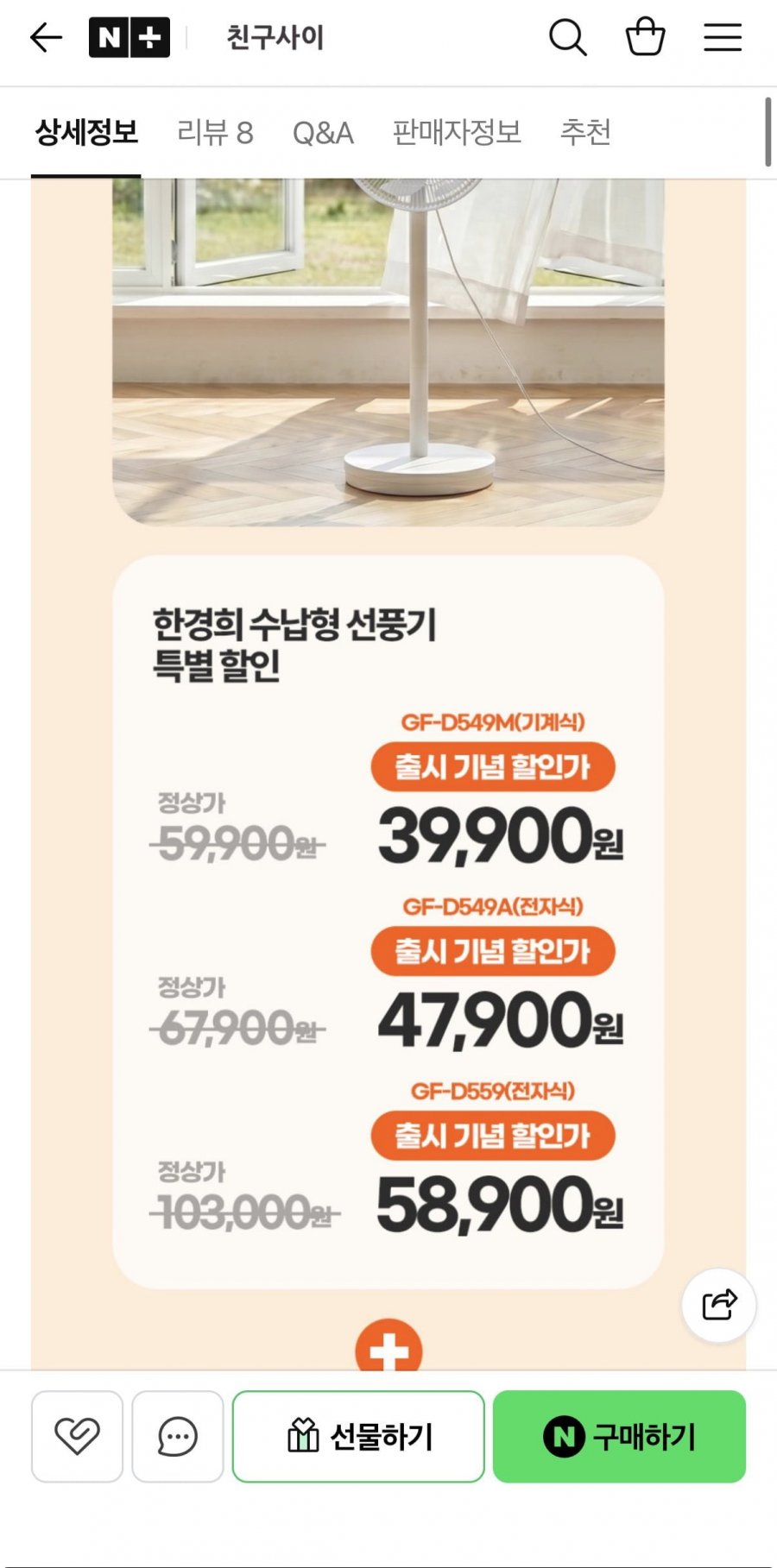Screen dimensions: 777x1568
Task: Select the 상세정보 tab
Action: (86, 133)
